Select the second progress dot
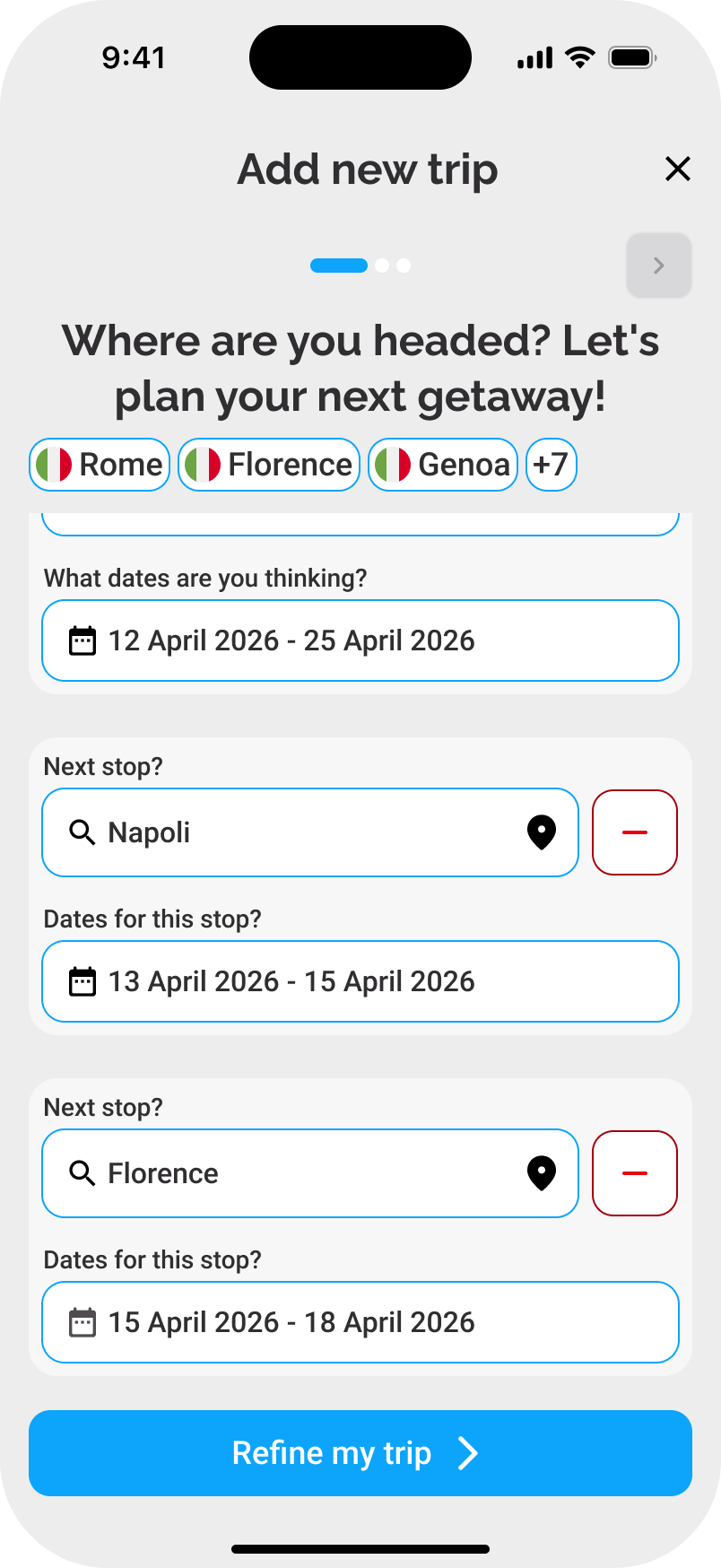Viewport: 721px width, 1568px height. coord(382,265)
